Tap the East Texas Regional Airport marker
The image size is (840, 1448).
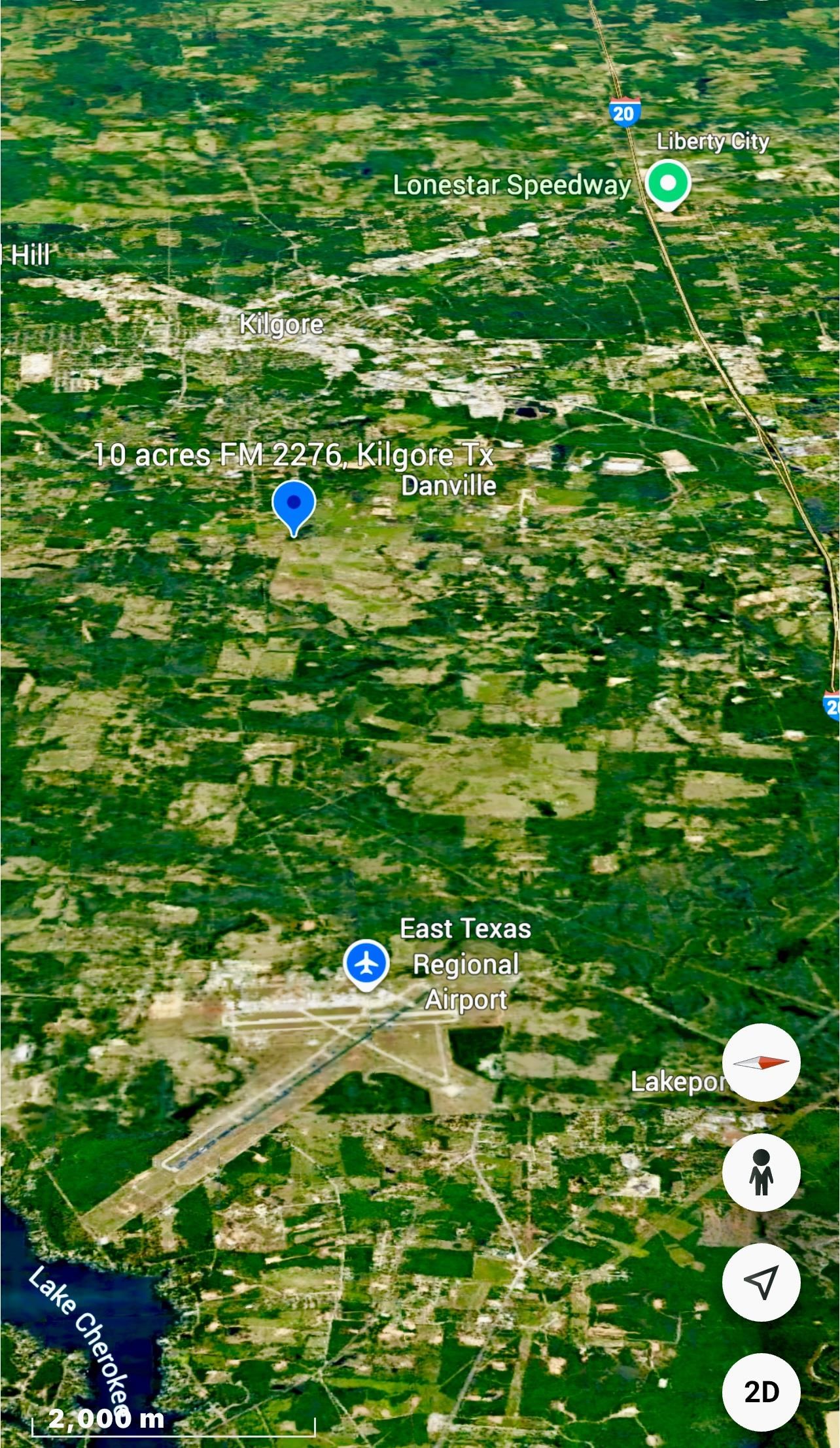point(366,965)
